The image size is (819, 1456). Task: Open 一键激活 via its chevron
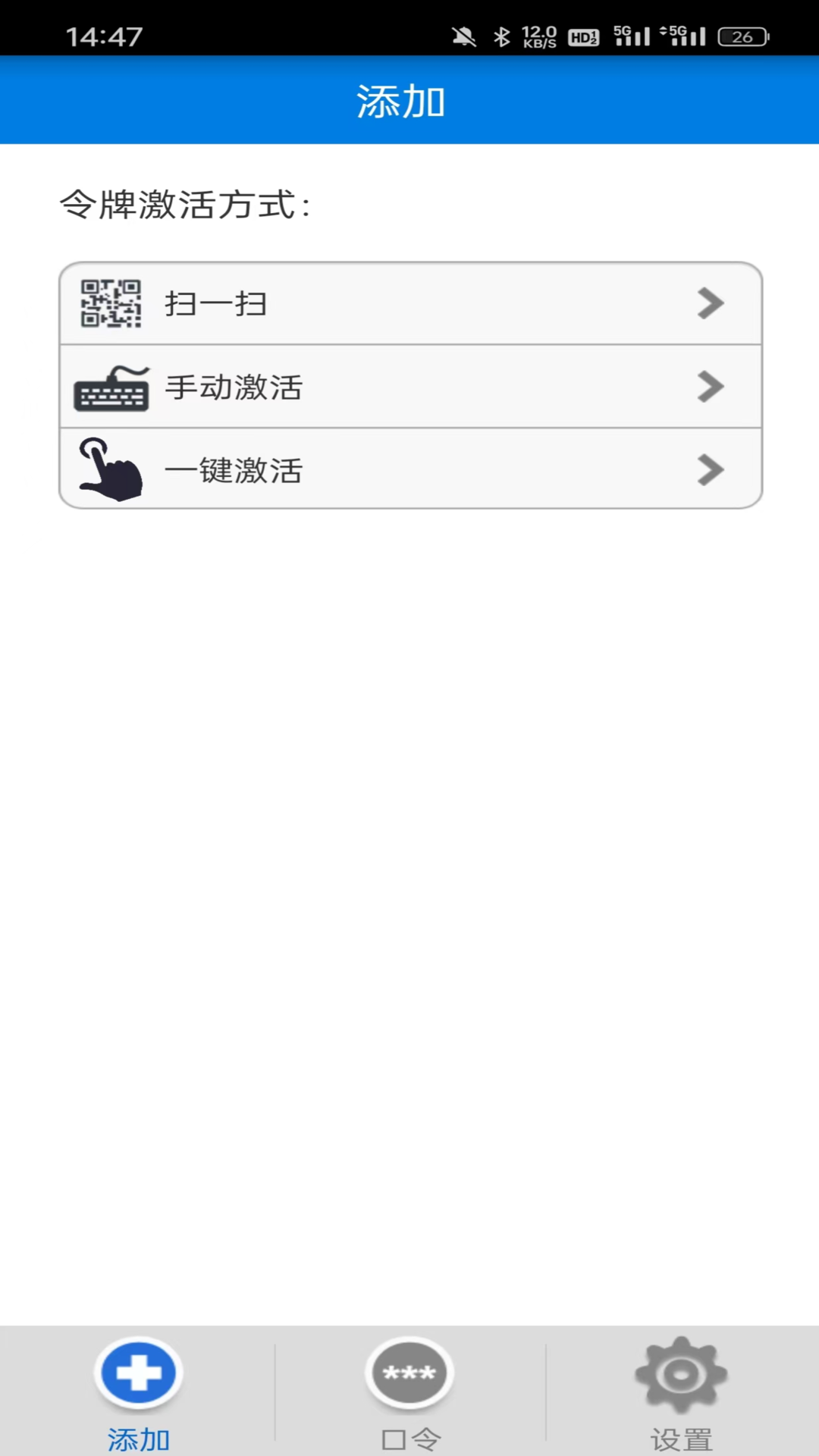click(x=711, y=470)
